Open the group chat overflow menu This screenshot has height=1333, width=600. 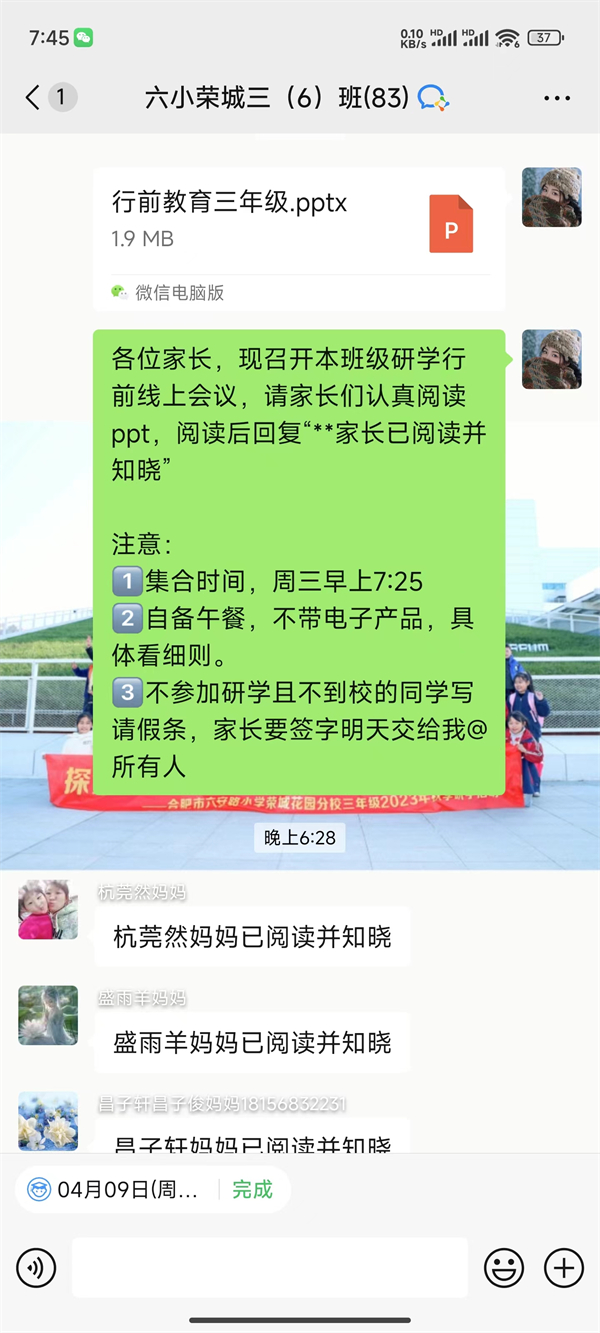point(556,98)
